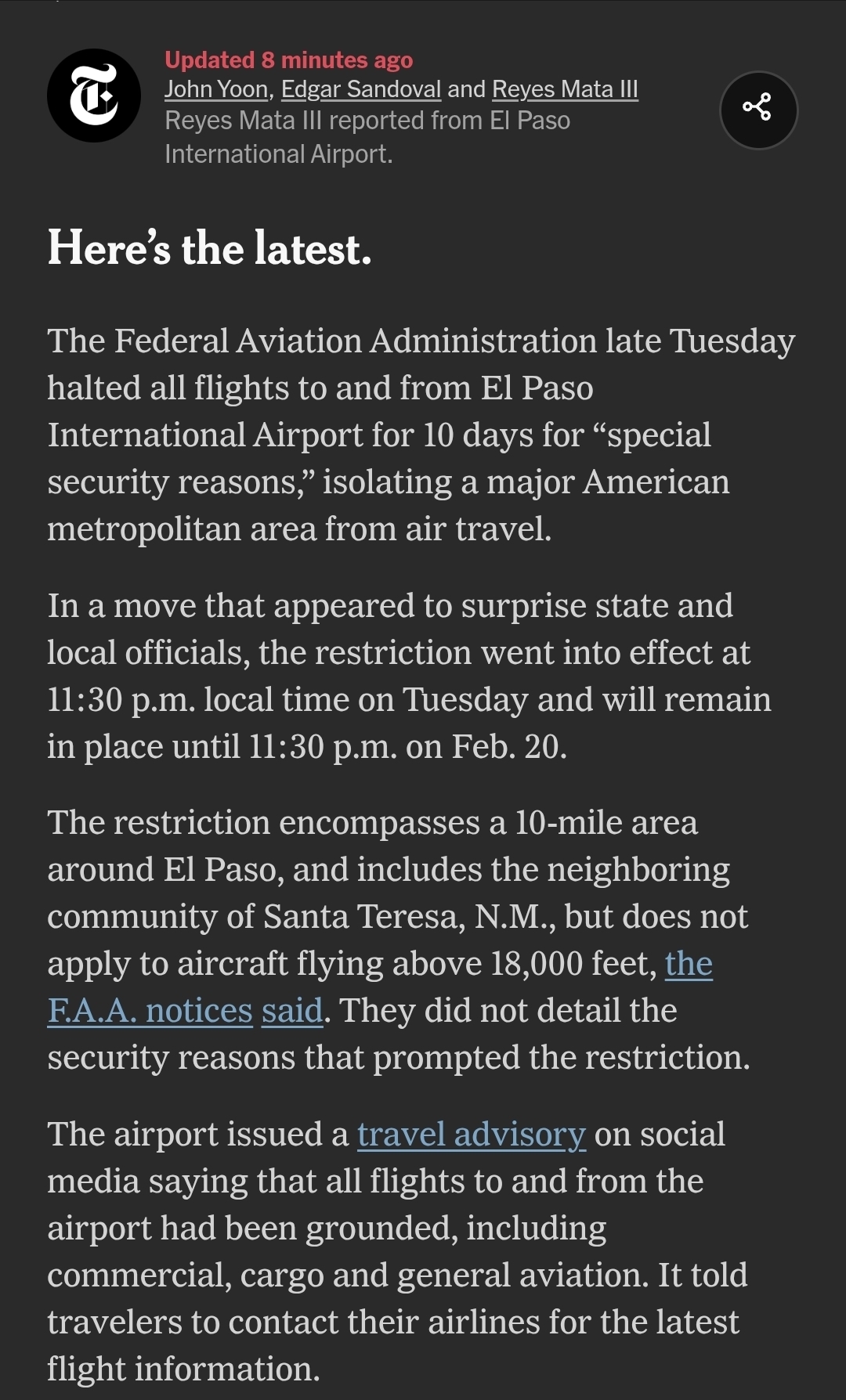View Edgar Sandoval's author profile
Image resolution: width=846 pixels, height=1400 pixels.
point(360,89)
